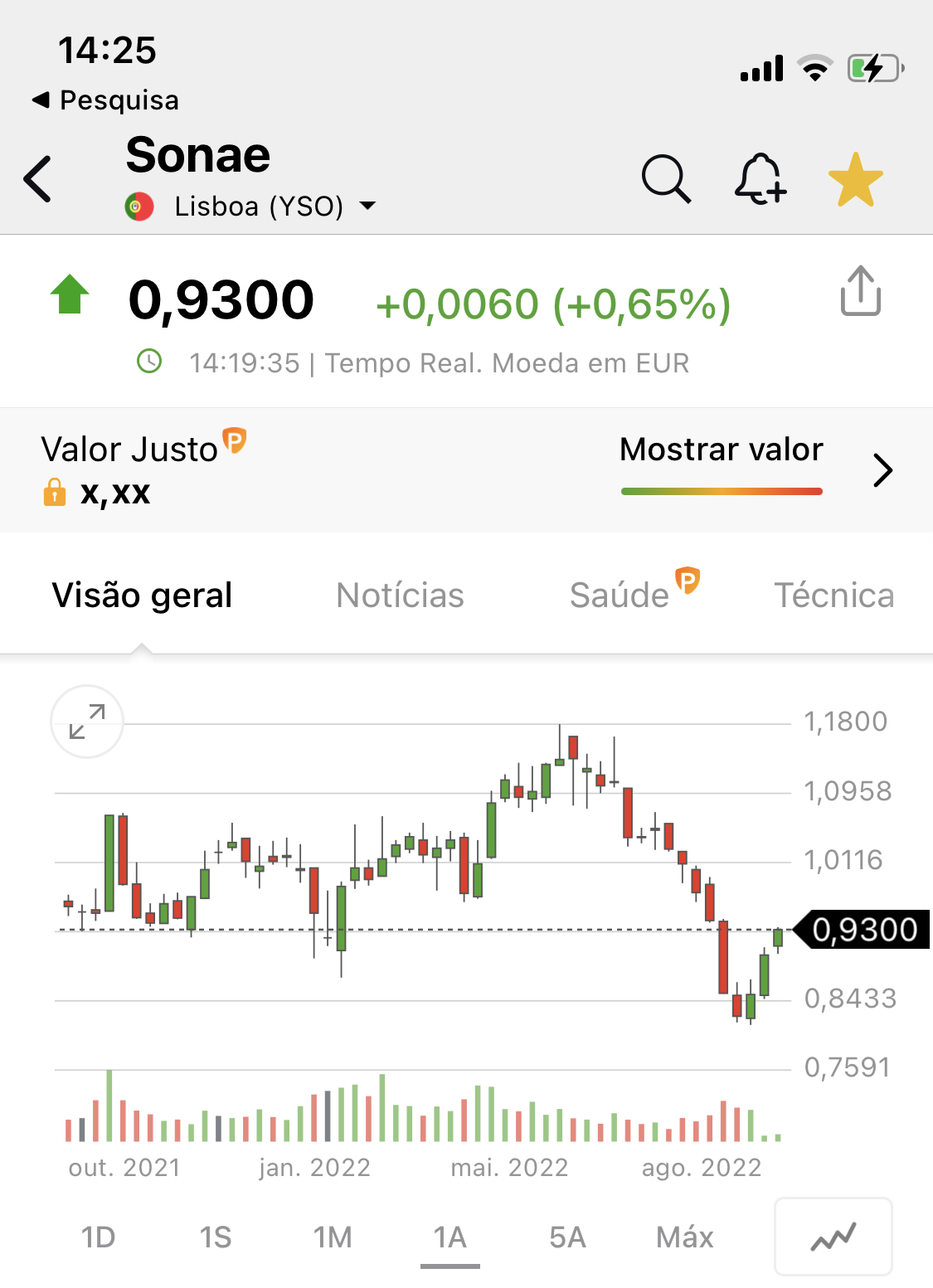Show the 1M chart period
This screenshot has width=933, height=1288.
pos(333,1237)
